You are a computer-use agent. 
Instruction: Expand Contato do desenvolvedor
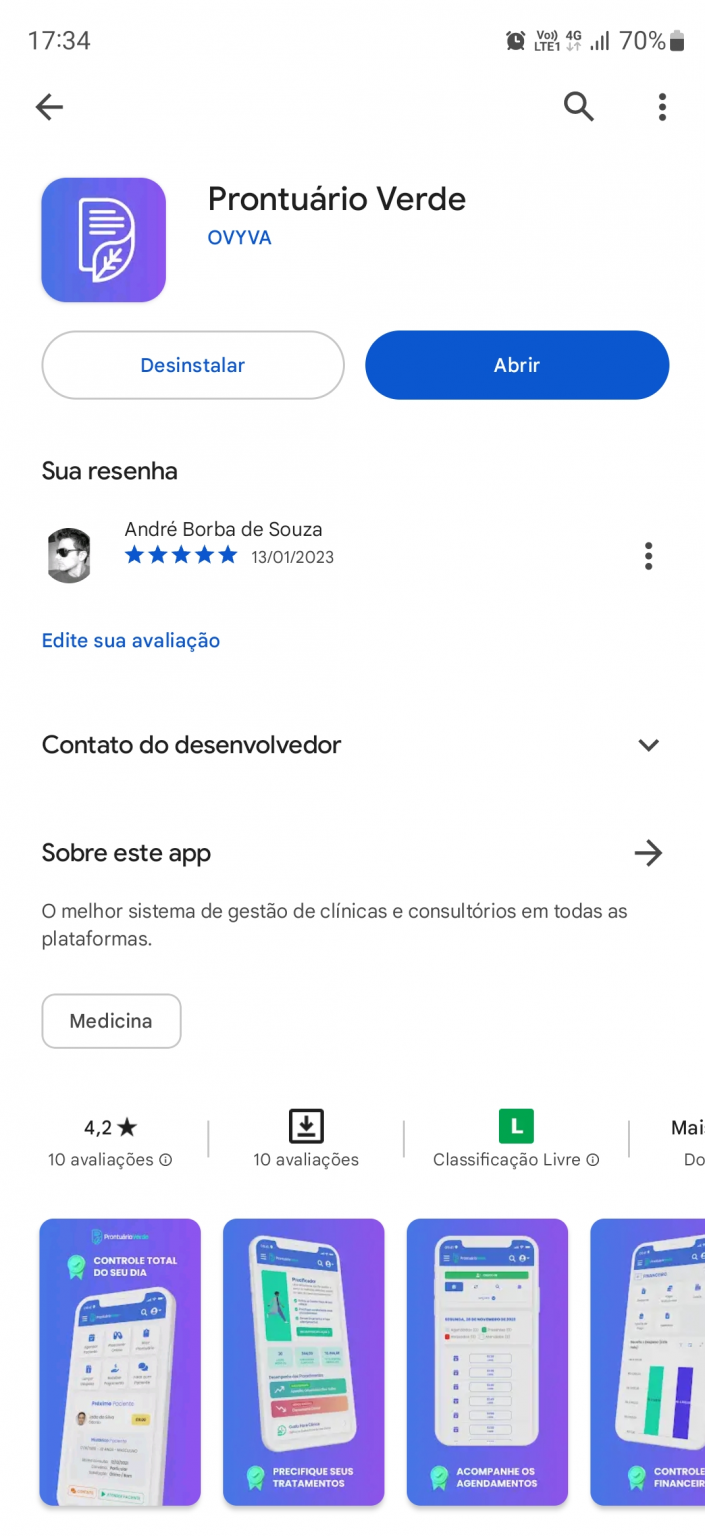649,745
